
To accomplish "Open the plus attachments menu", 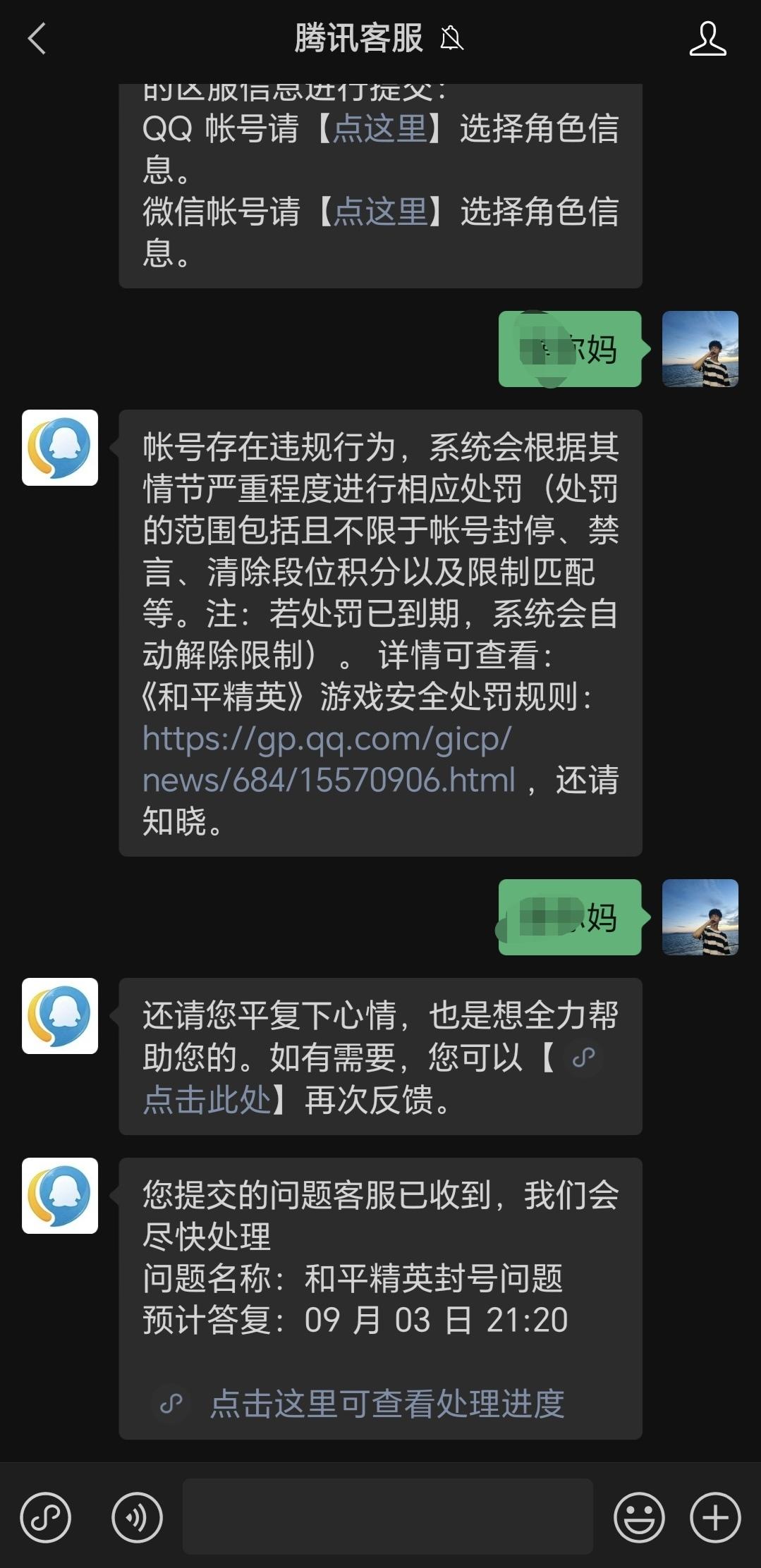I will pyautogui.click(x=715, y=1517).
